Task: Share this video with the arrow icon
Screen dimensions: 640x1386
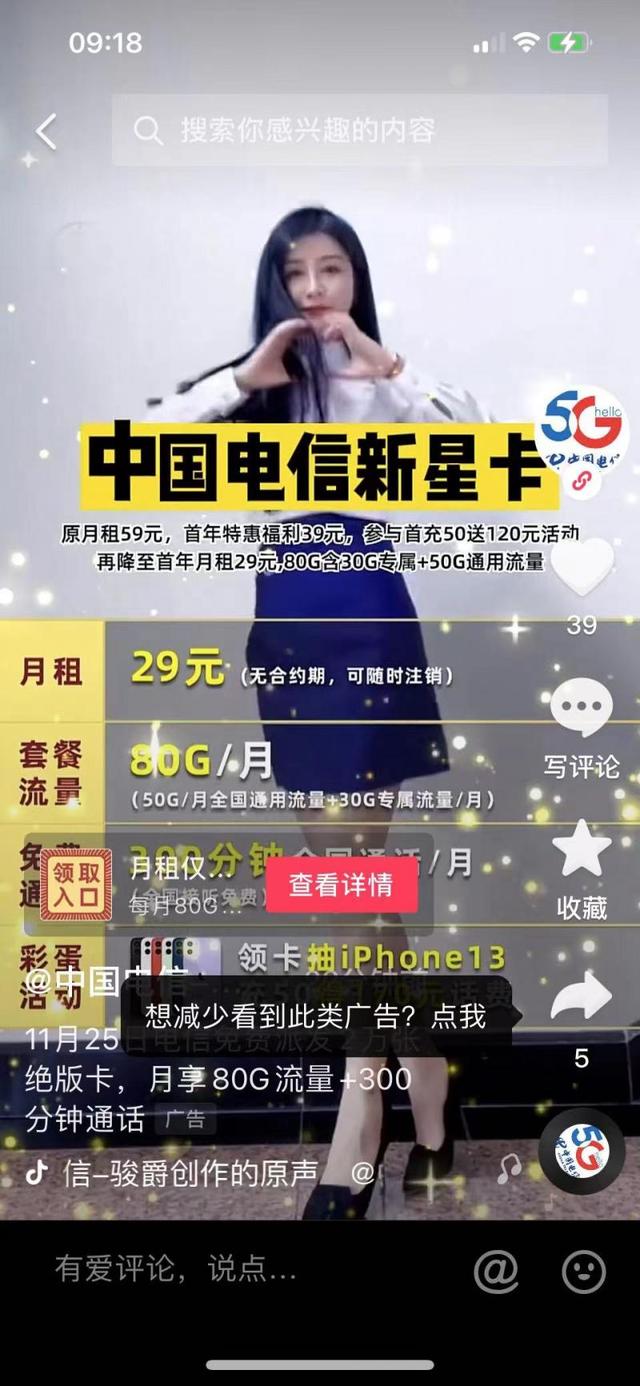Action: 581,997
